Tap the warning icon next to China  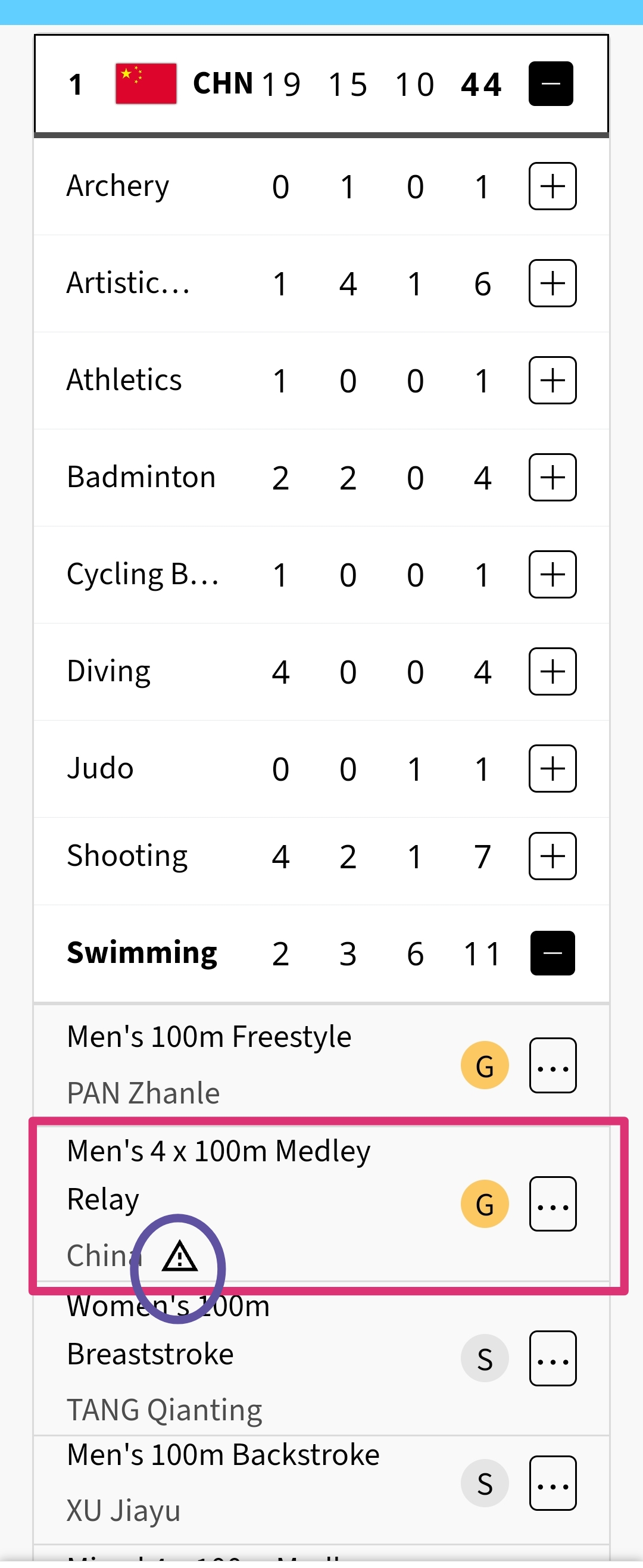coord(179,1258)
